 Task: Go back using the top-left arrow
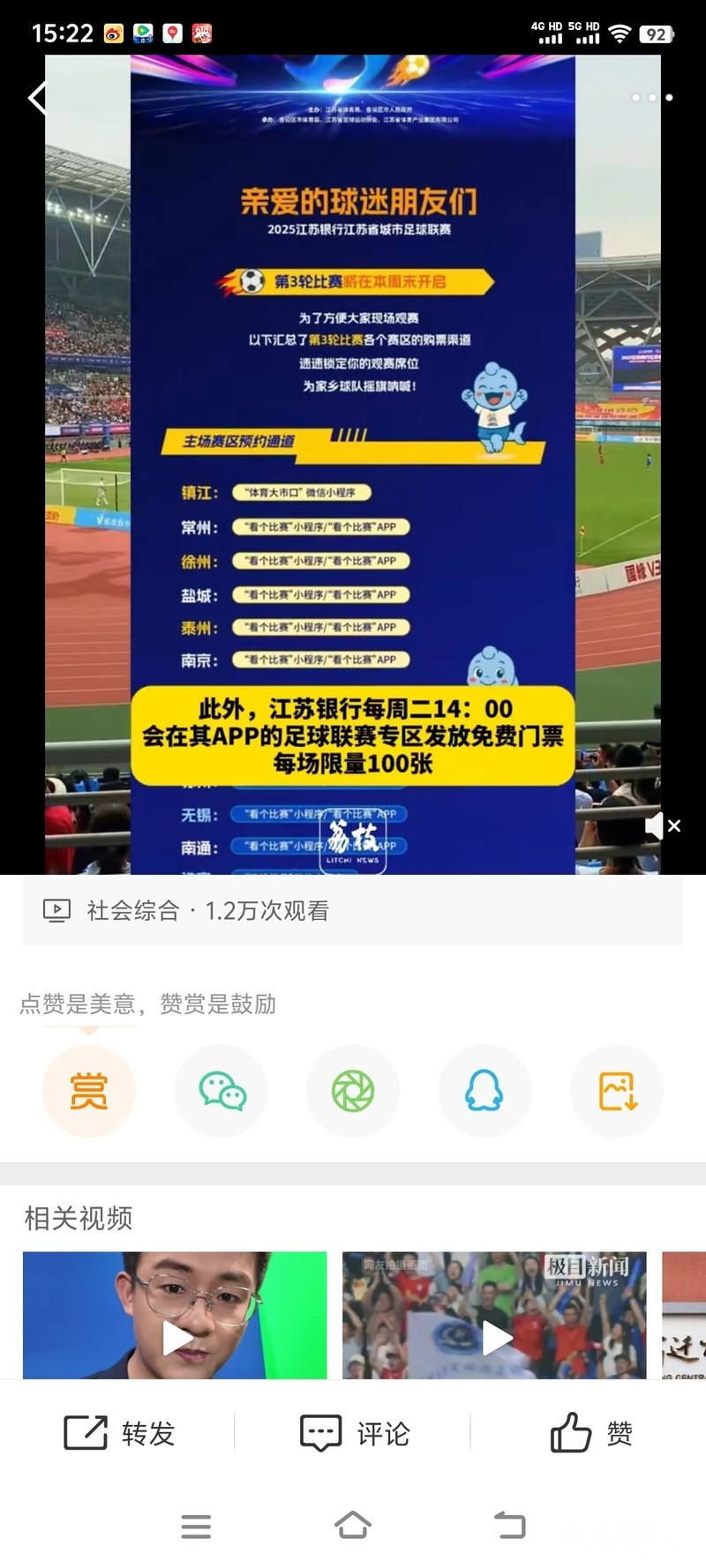click(x=37, y=98)
